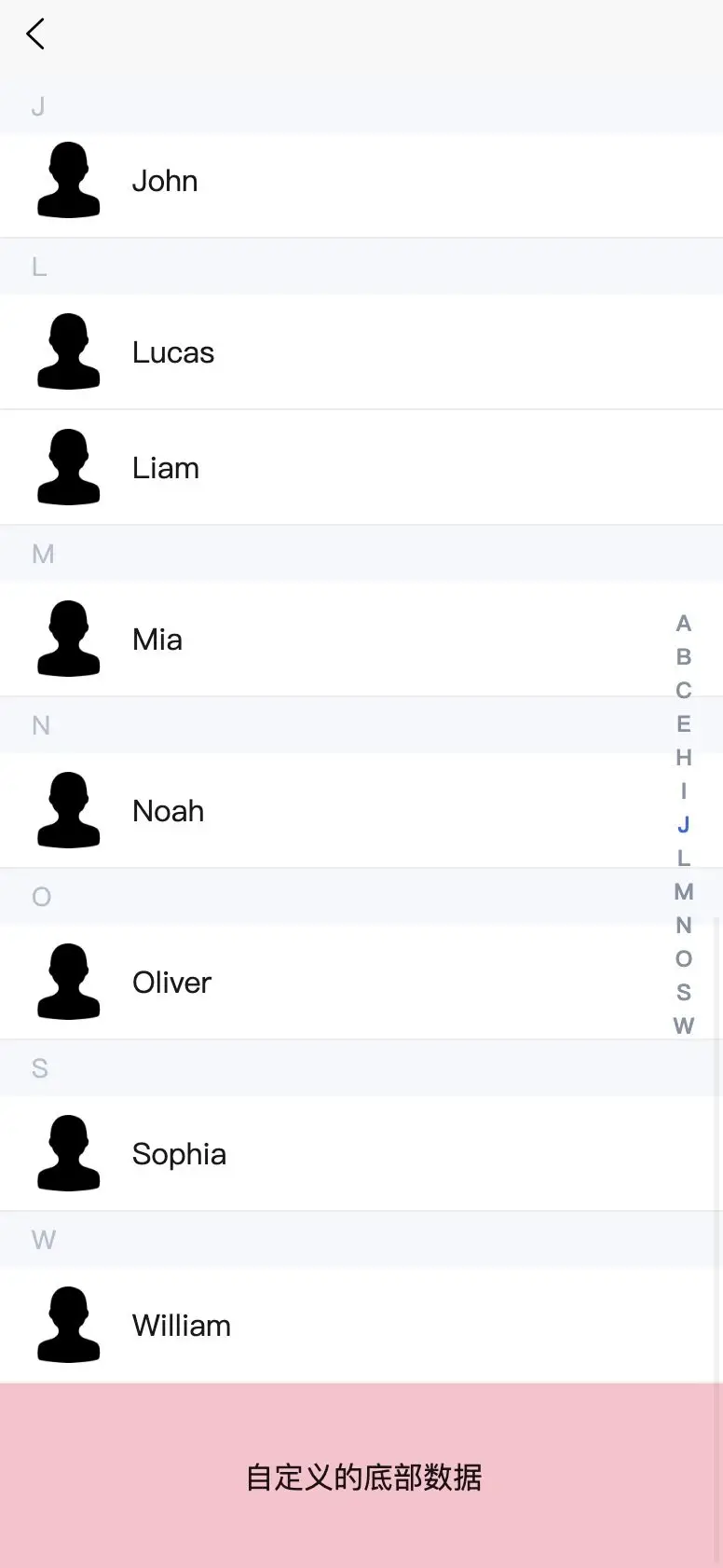Select the contact William

[361, 1326]
